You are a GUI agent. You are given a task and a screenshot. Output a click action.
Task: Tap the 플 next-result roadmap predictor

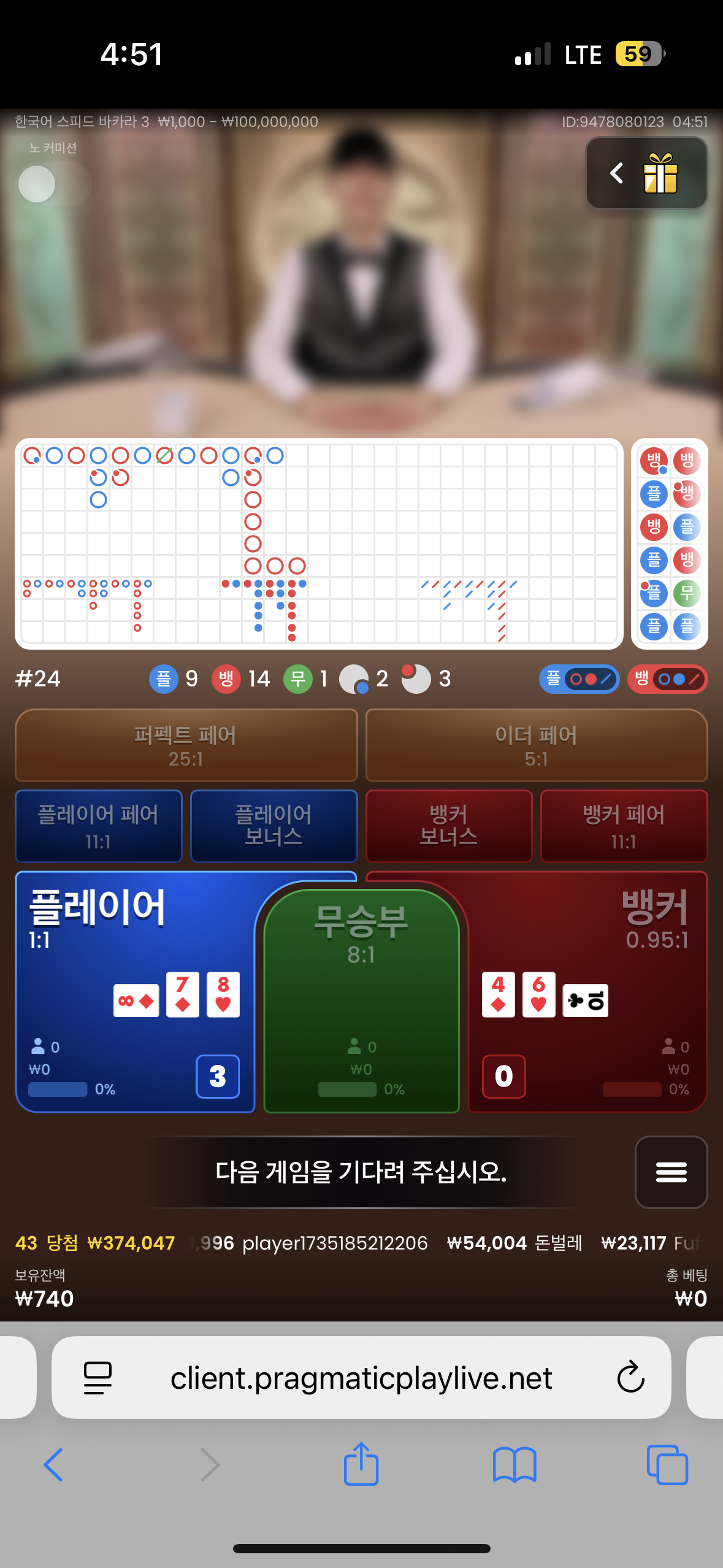point(579,679)
